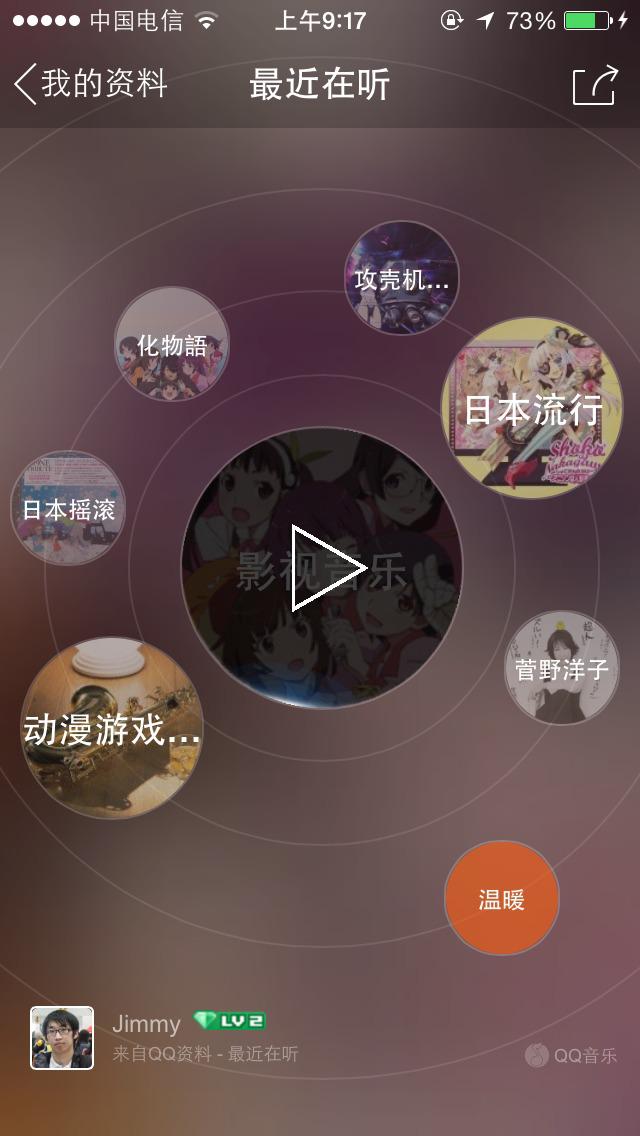Image resolution: width=640 pixels, height=1136 pixels.
Task: Share the recently listened page
Action: [x=594, y=85]
